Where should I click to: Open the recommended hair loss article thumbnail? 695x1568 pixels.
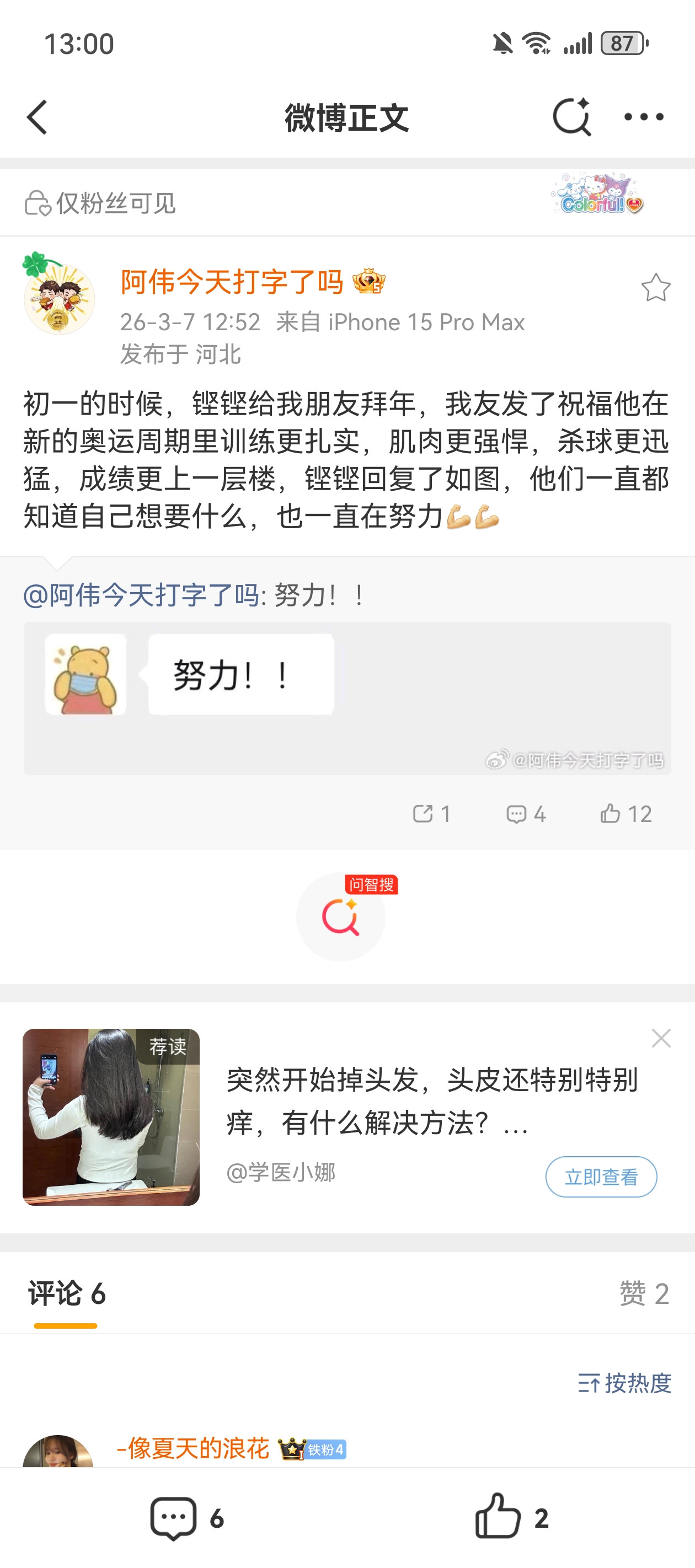pyautogui.click(x=111, y=1117)
